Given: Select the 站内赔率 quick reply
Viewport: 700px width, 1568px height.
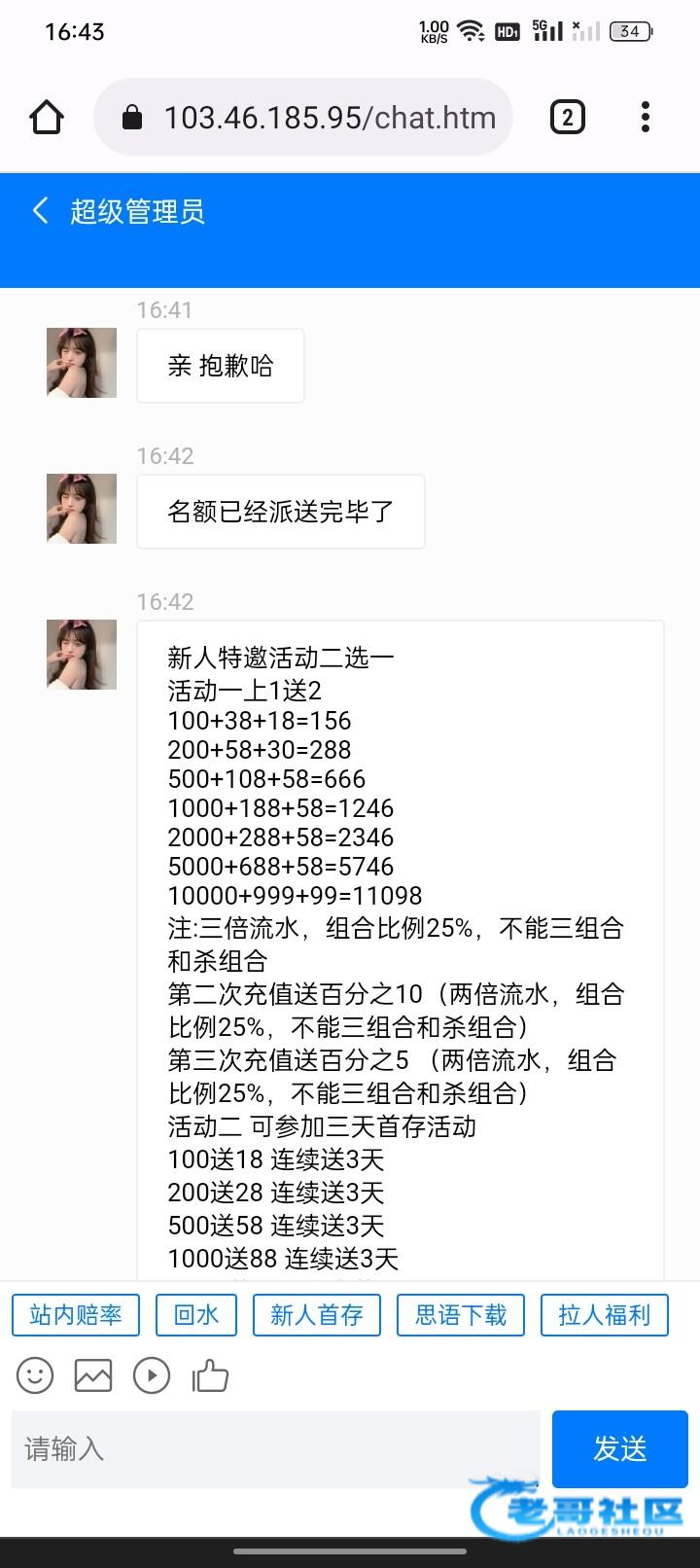Looking at the screenshot, I should [x=76, y=1315].
